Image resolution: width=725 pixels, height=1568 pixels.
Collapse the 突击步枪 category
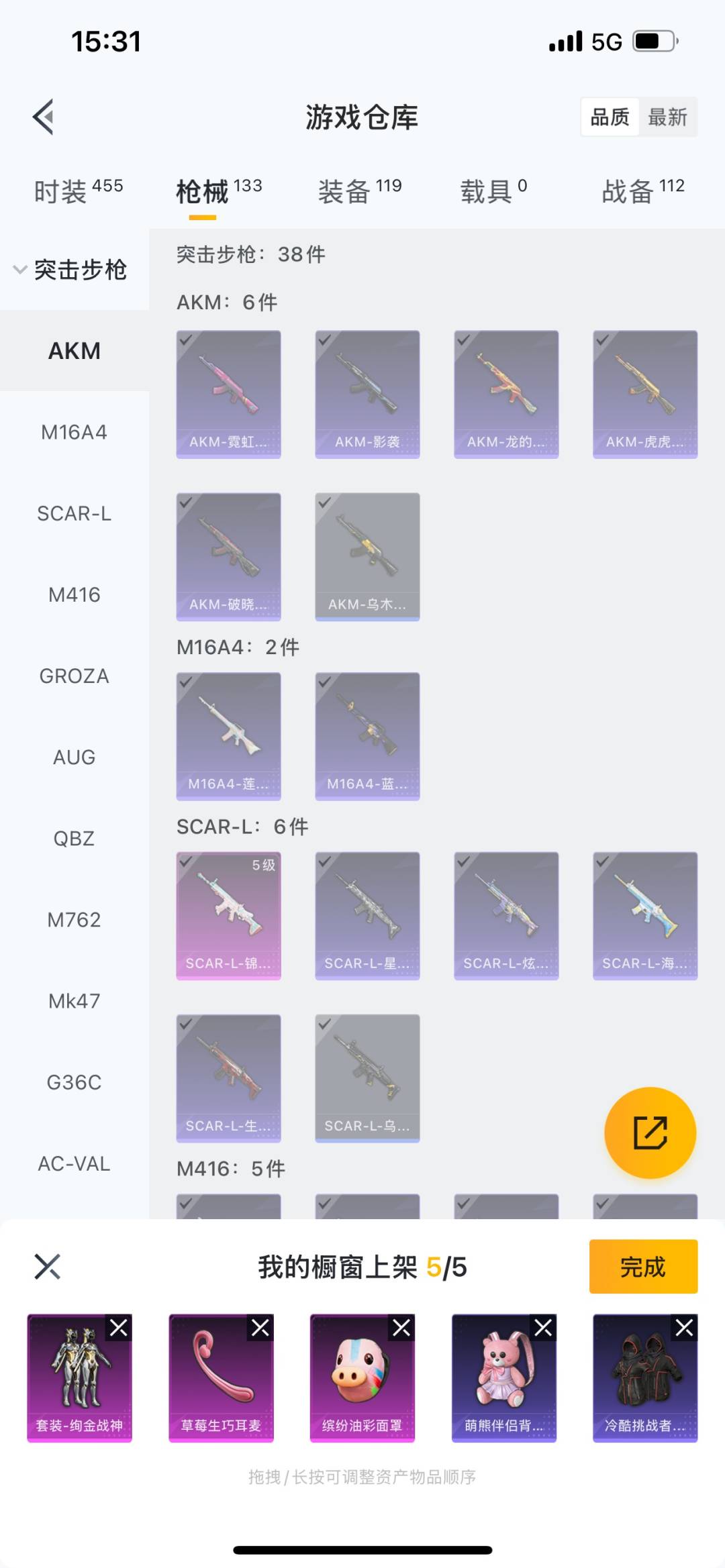[70, 270]
